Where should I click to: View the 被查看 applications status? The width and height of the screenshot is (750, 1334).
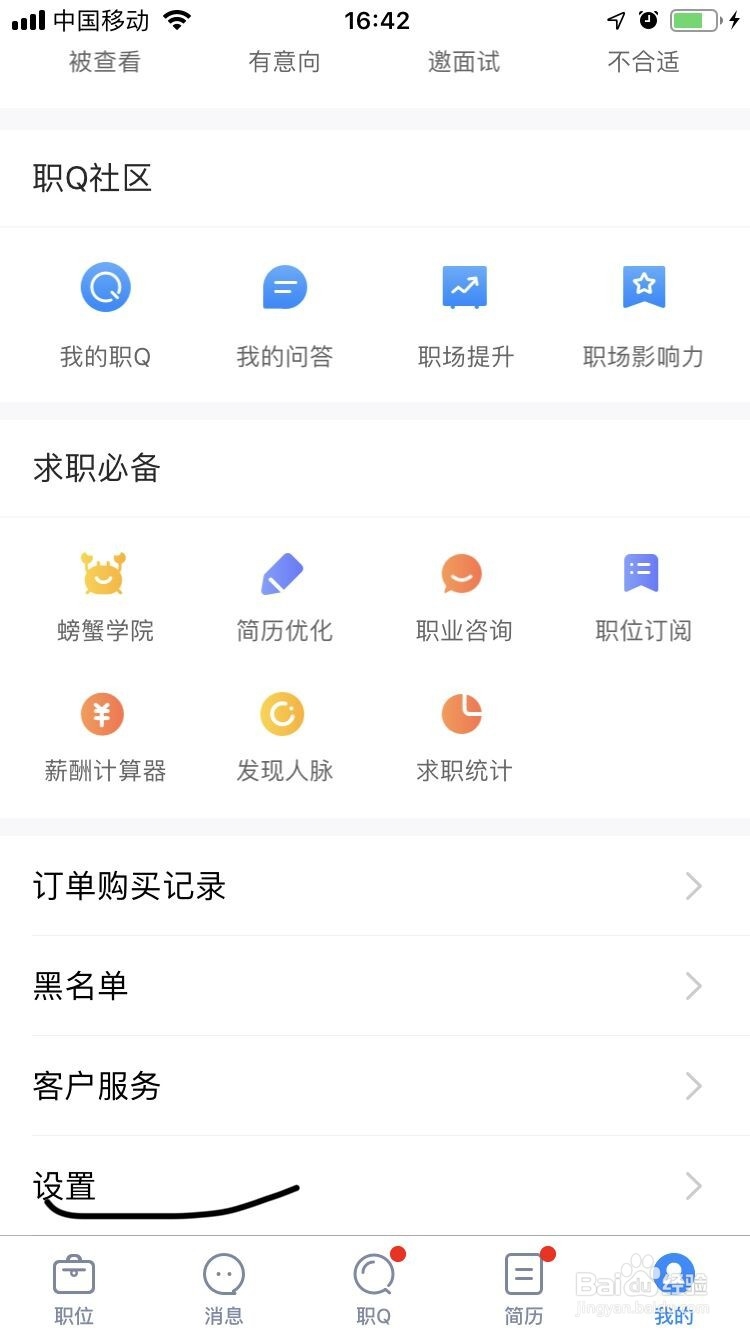click(105, 62)
